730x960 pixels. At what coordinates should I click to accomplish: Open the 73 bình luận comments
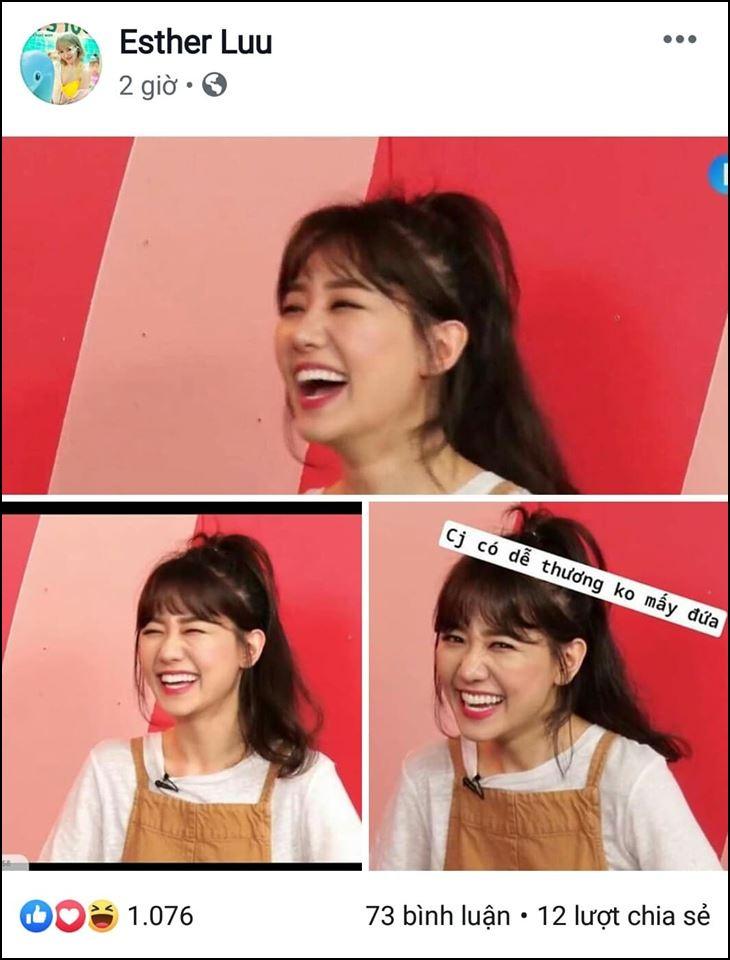(437, 915)
